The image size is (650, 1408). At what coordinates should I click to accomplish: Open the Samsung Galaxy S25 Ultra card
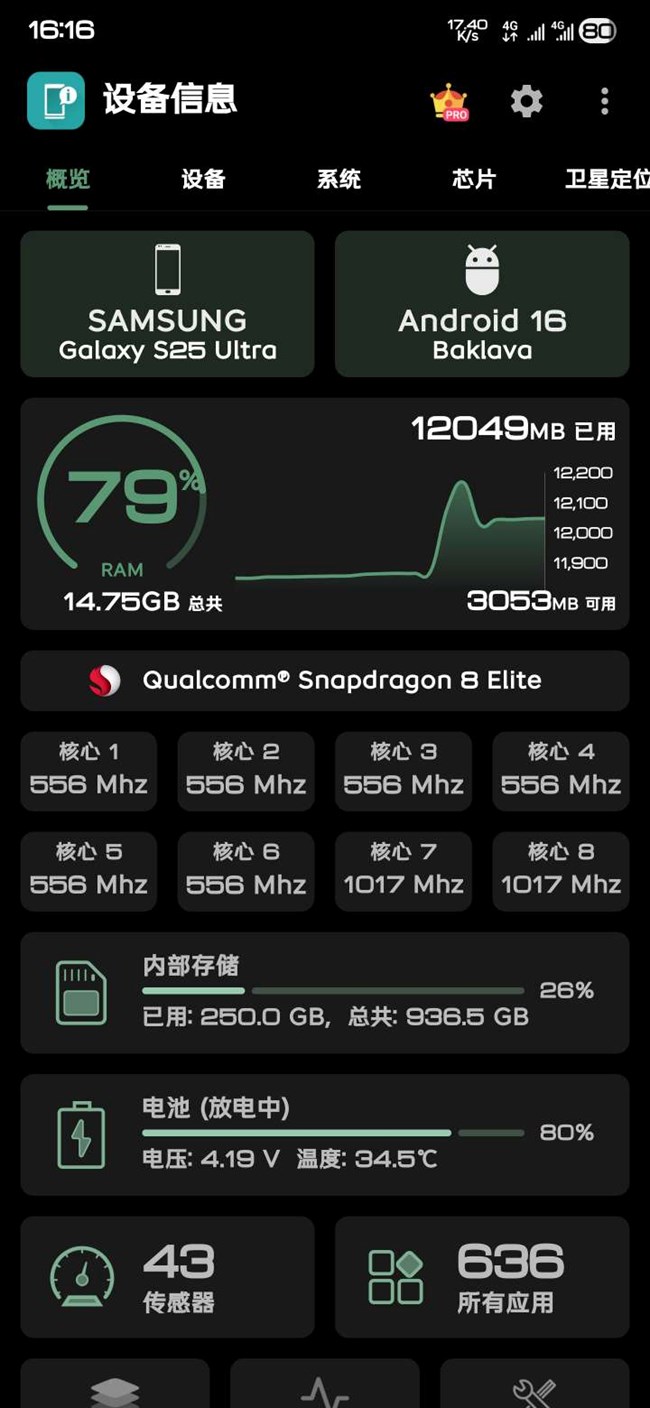point(167,304)
